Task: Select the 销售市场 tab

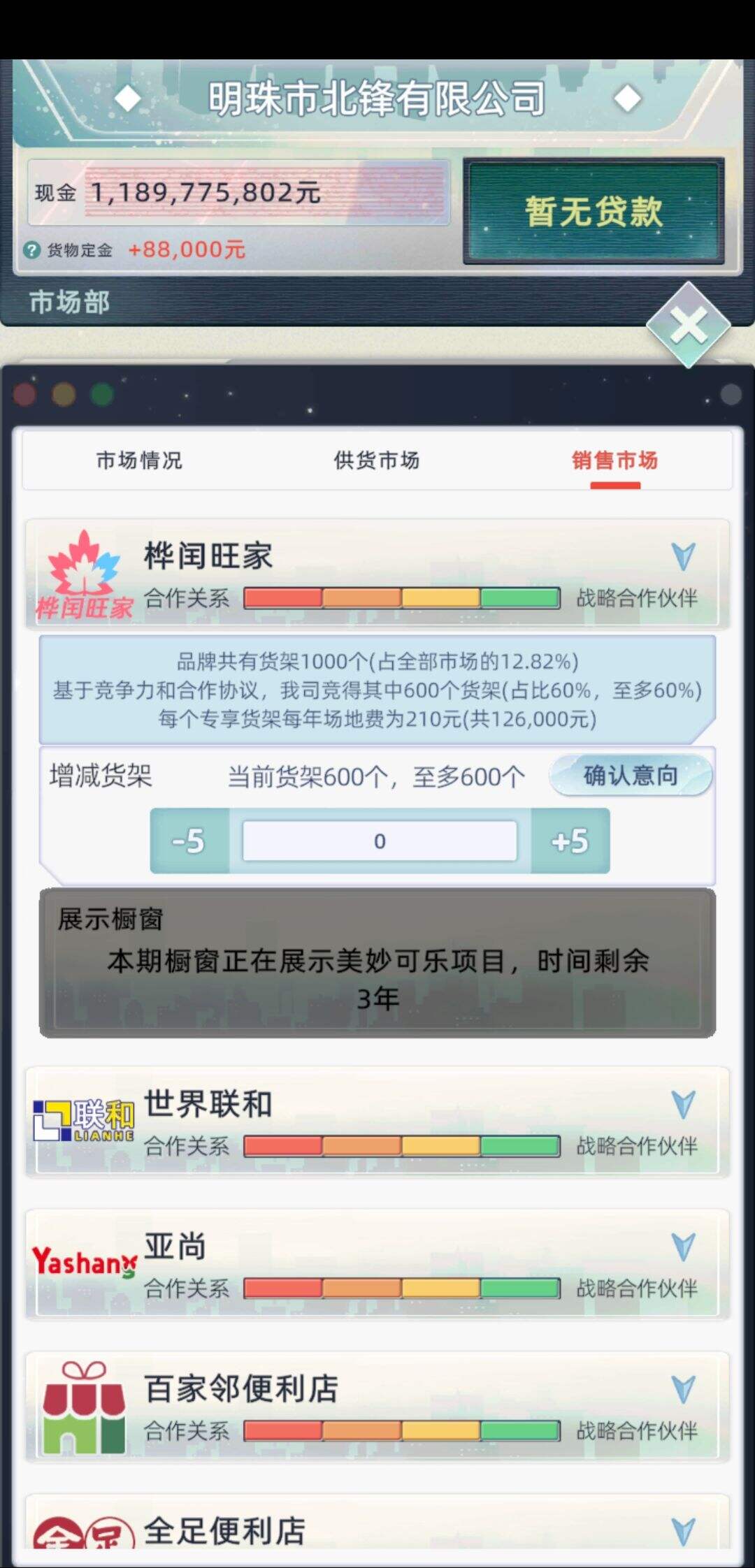Action: pos(614,460)
